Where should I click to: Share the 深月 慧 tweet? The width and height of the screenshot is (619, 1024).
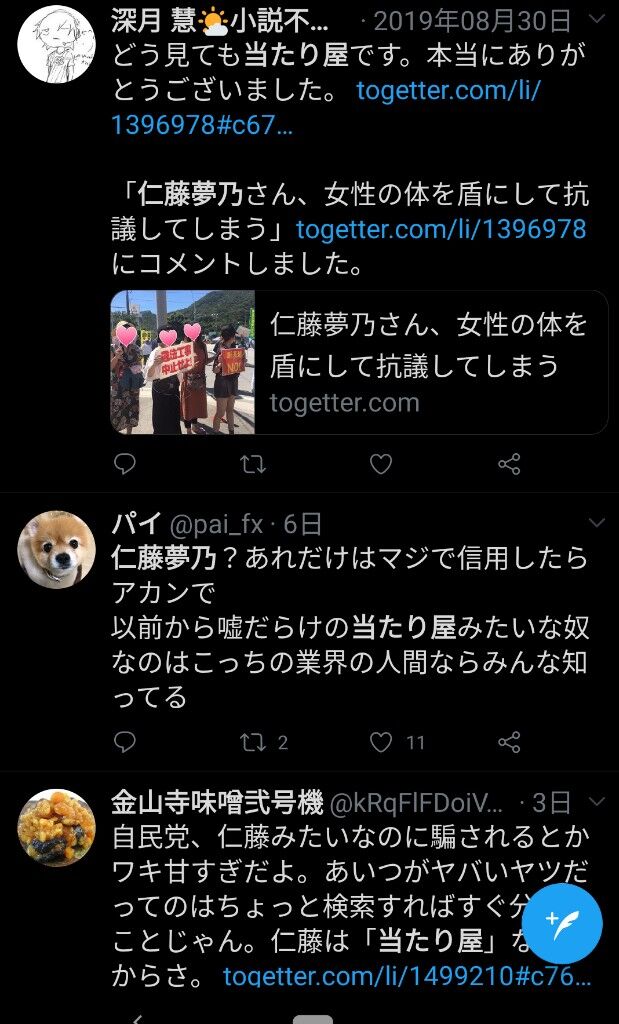(x=509, y=464)
